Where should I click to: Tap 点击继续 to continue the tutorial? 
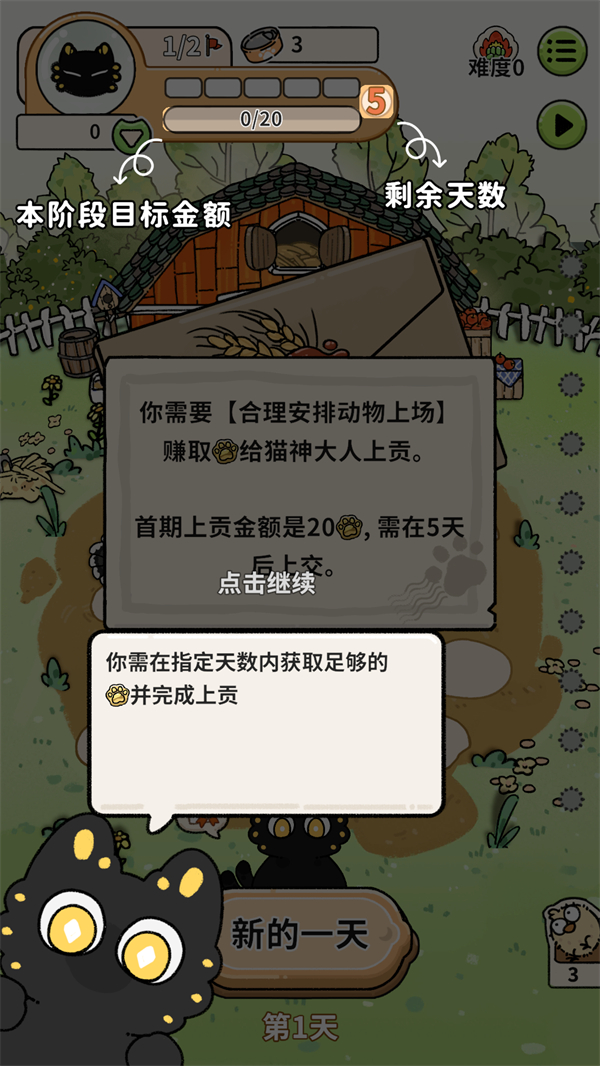tap(267, 584)
